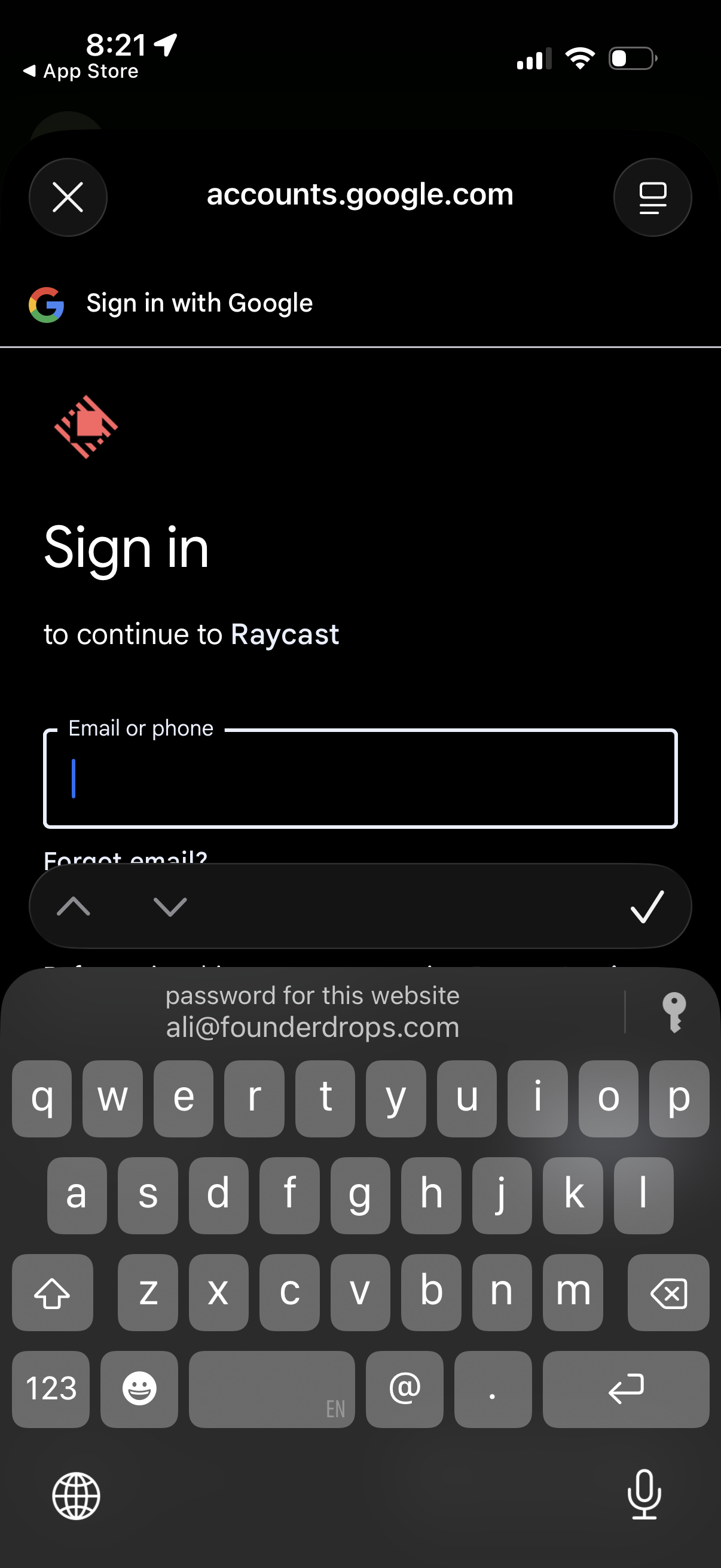Return to the App Store
The width and height of the screenshot is (721, 1568).
point(80,71)
